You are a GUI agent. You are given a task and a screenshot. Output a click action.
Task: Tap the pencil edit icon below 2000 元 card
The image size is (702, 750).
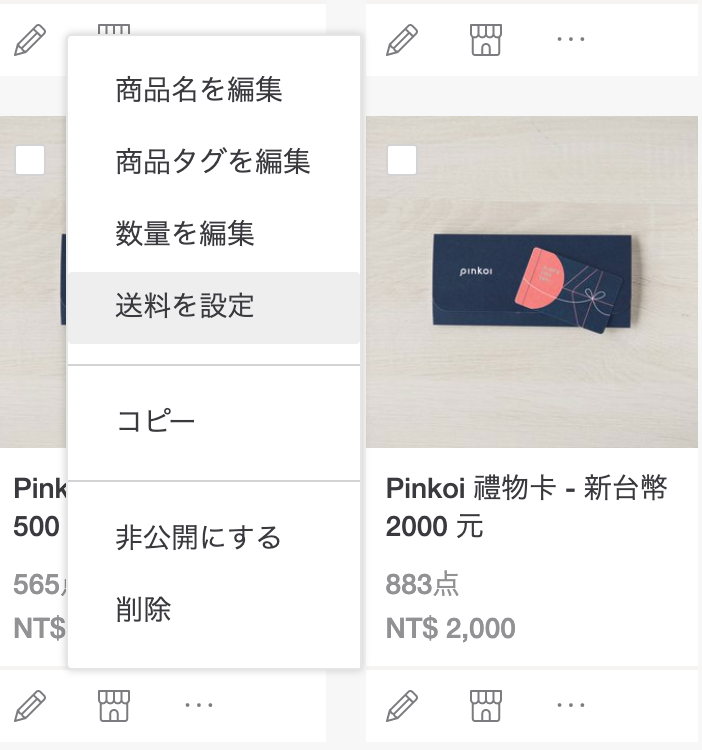click(x=402, y=706)
